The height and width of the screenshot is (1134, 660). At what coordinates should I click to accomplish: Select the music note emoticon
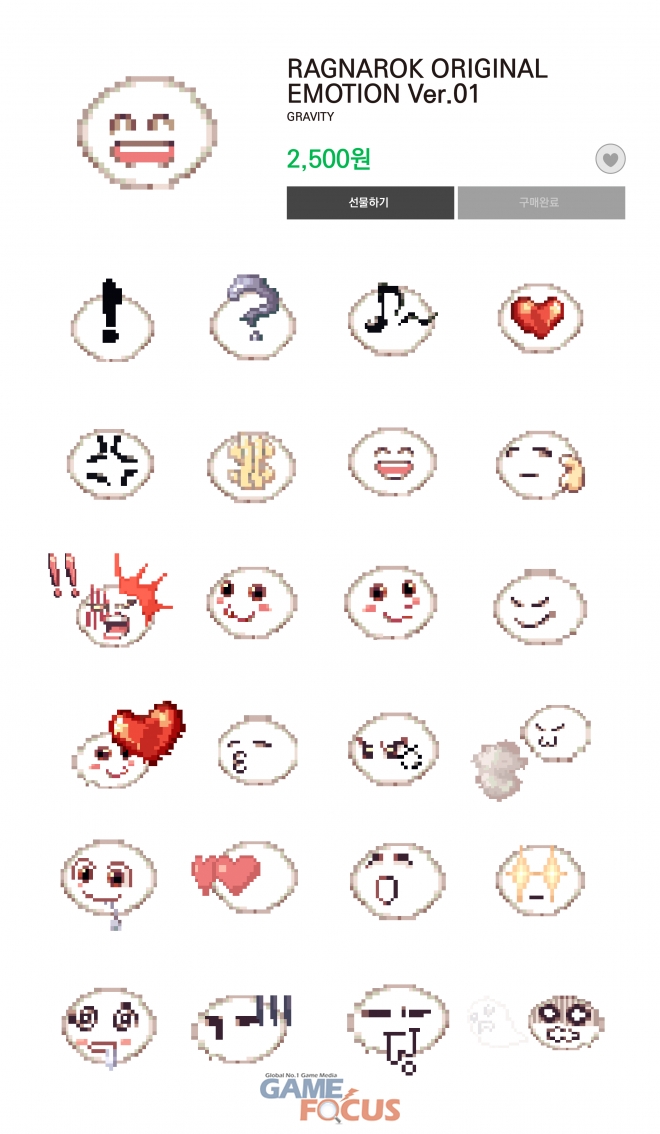point(393,316)
